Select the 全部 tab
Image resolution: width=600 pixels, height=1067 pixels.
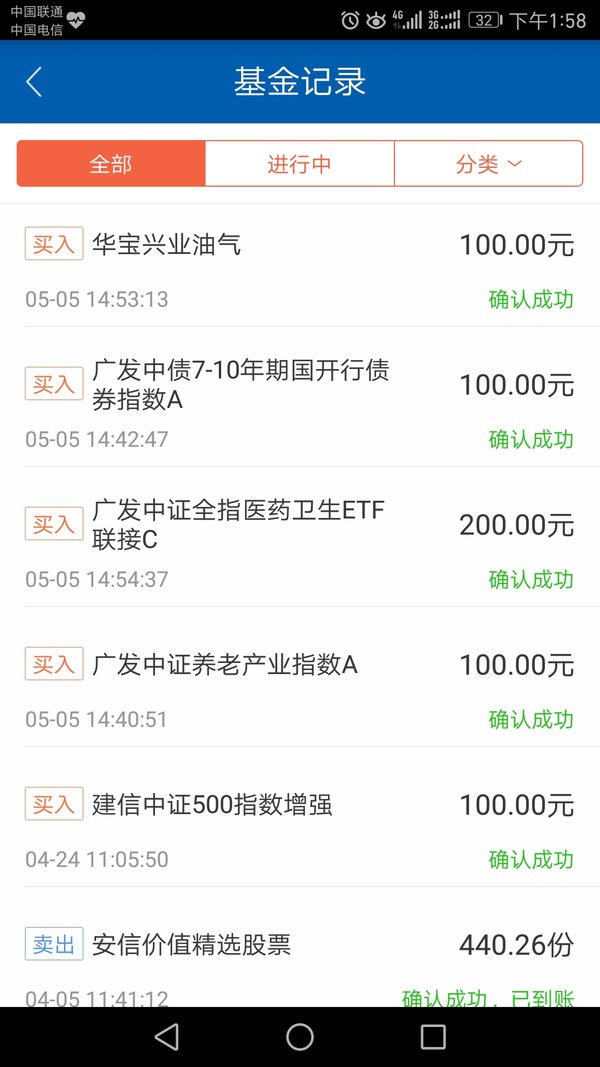click(111, 163)
